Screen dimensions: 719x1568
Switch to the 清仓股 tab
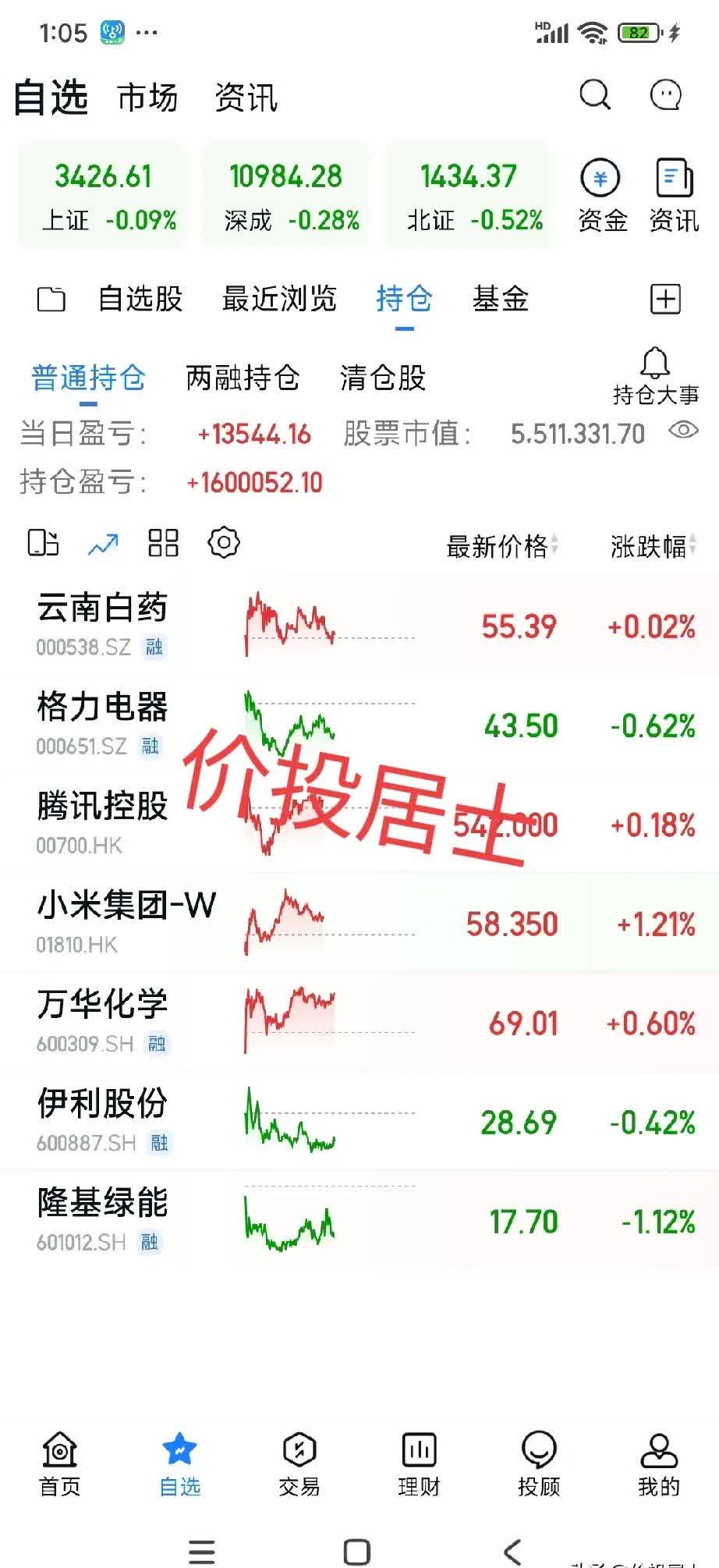(x=383, y=377)
